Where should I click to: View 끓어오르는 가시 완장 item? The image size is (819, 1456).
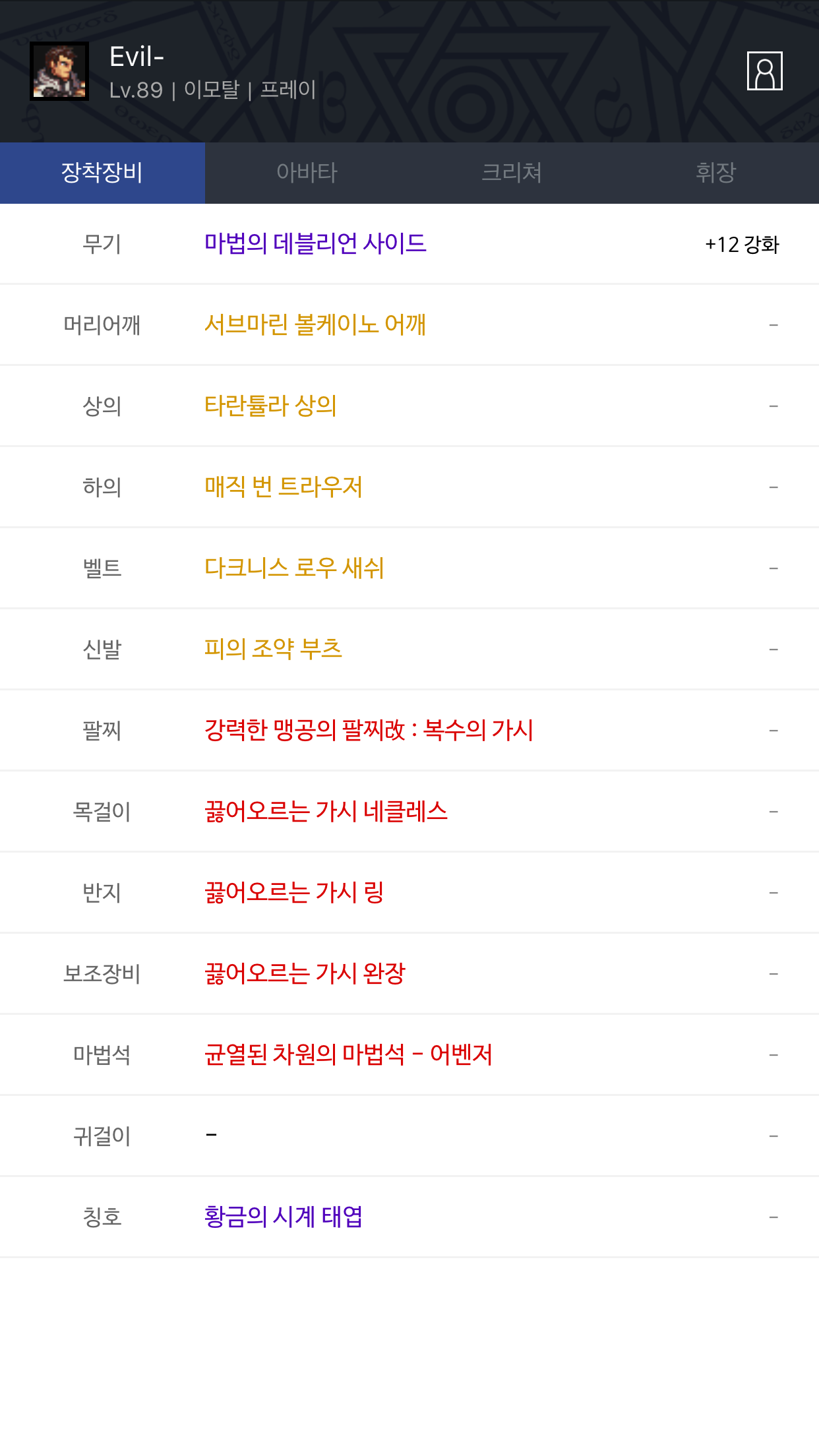[305, 973]
